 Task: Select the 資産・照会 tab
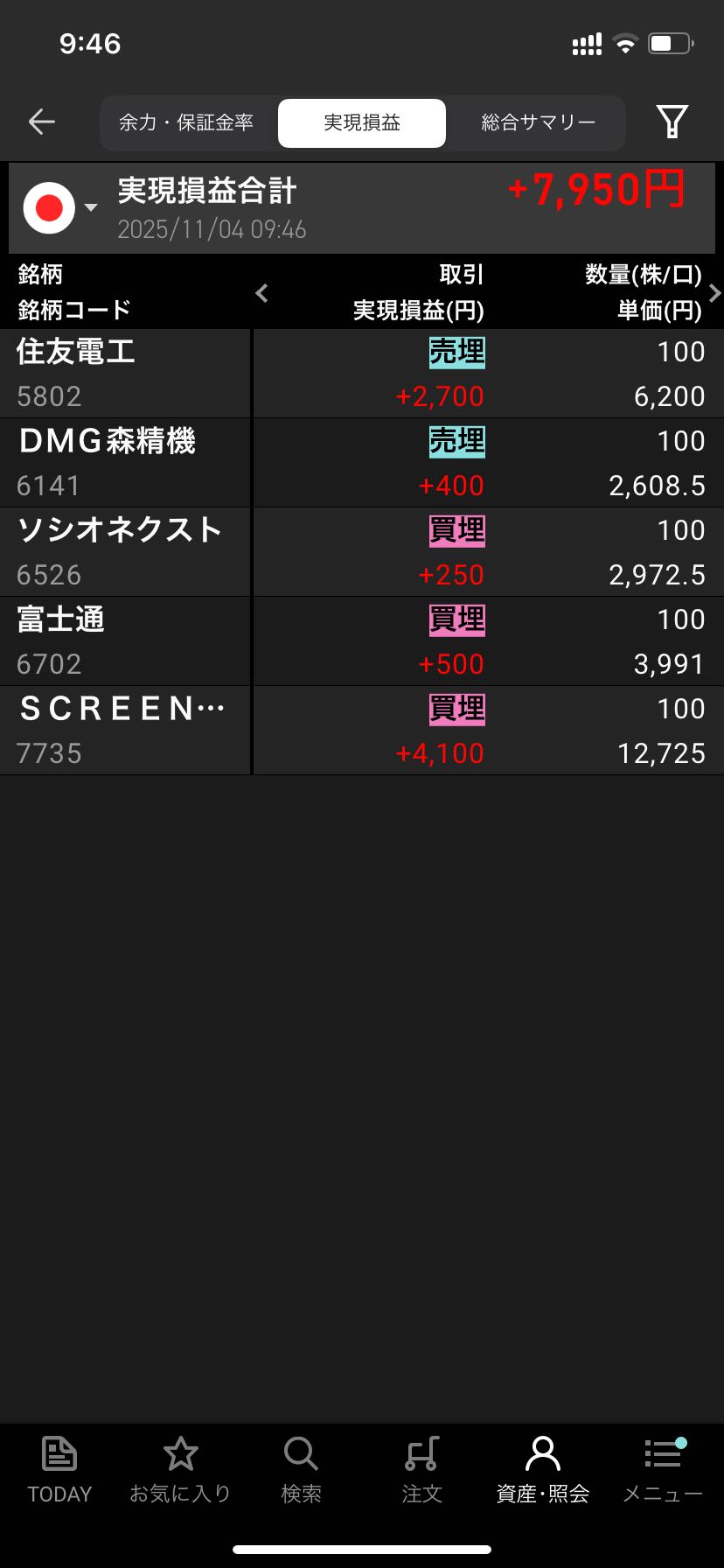[542, 1470]
